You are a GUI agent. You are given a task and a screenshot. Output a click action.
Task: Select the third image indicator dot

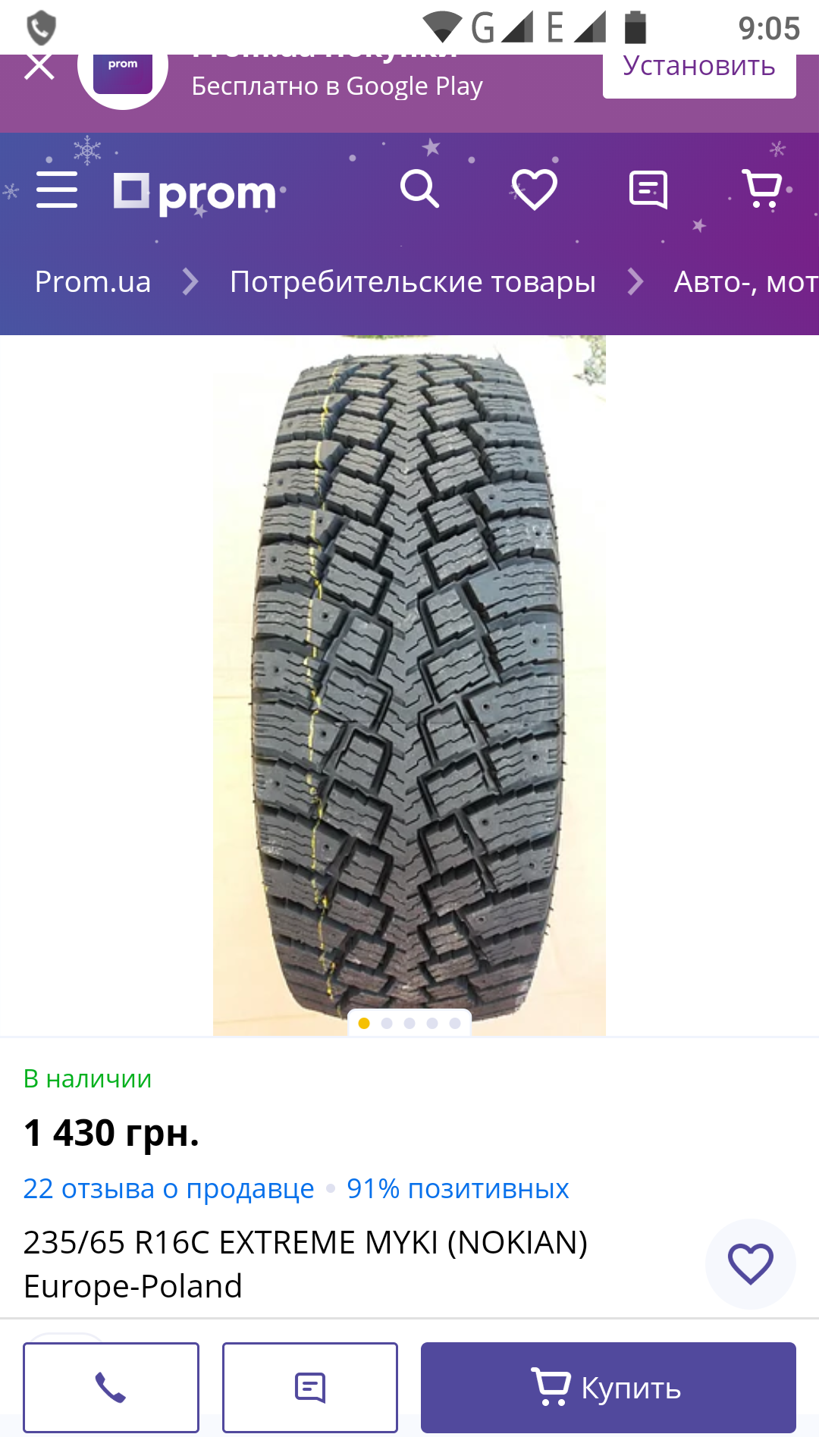(x=408, y=1022)
